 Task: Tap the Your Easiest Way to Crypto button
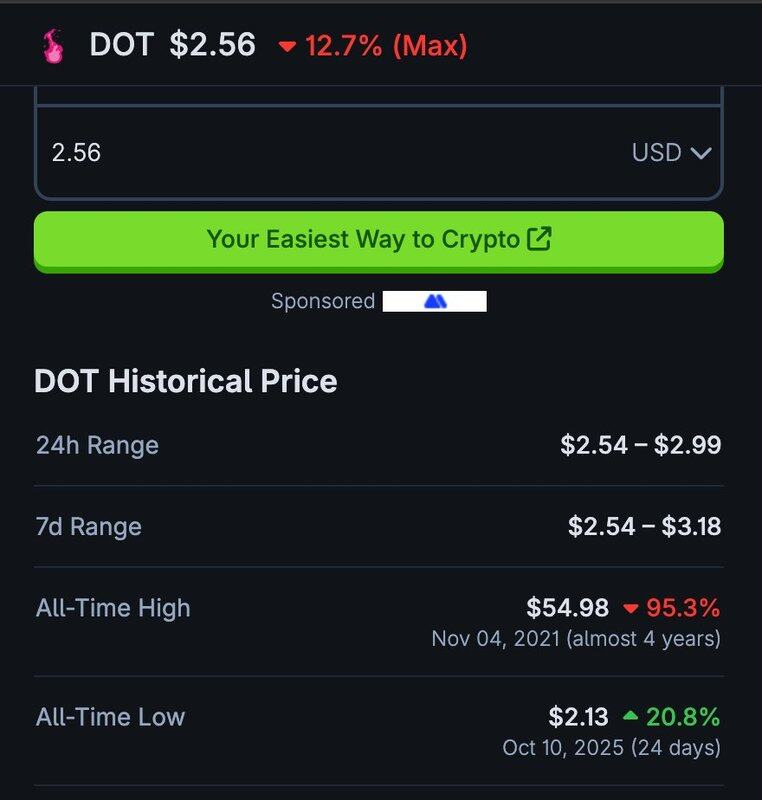tap(378, 240)
